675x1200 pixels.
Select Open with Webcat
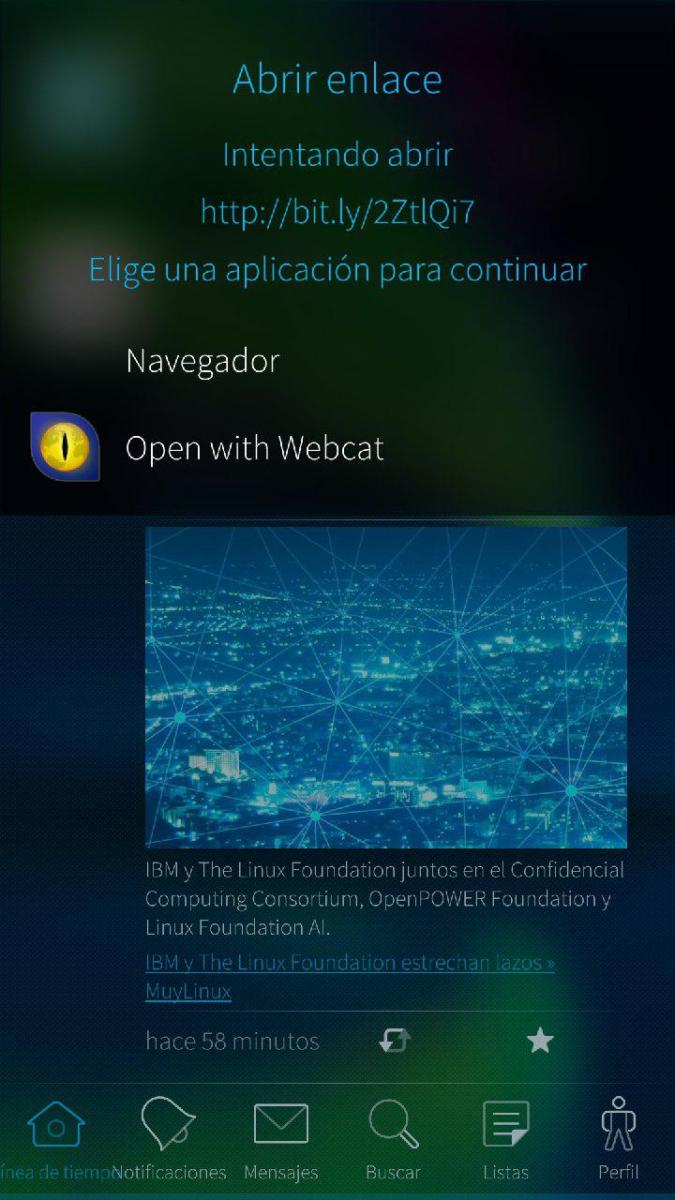[254, 448]
